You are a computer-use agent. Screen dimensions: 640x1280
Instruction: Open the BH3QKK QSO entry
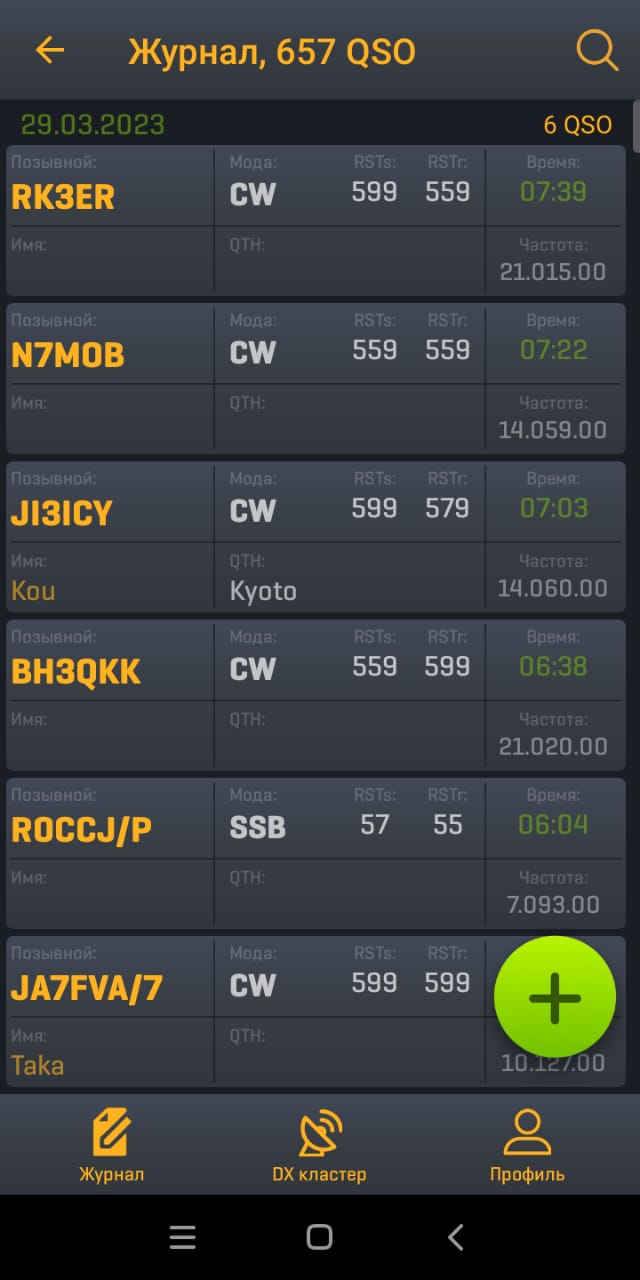click(x=316, y=695)
